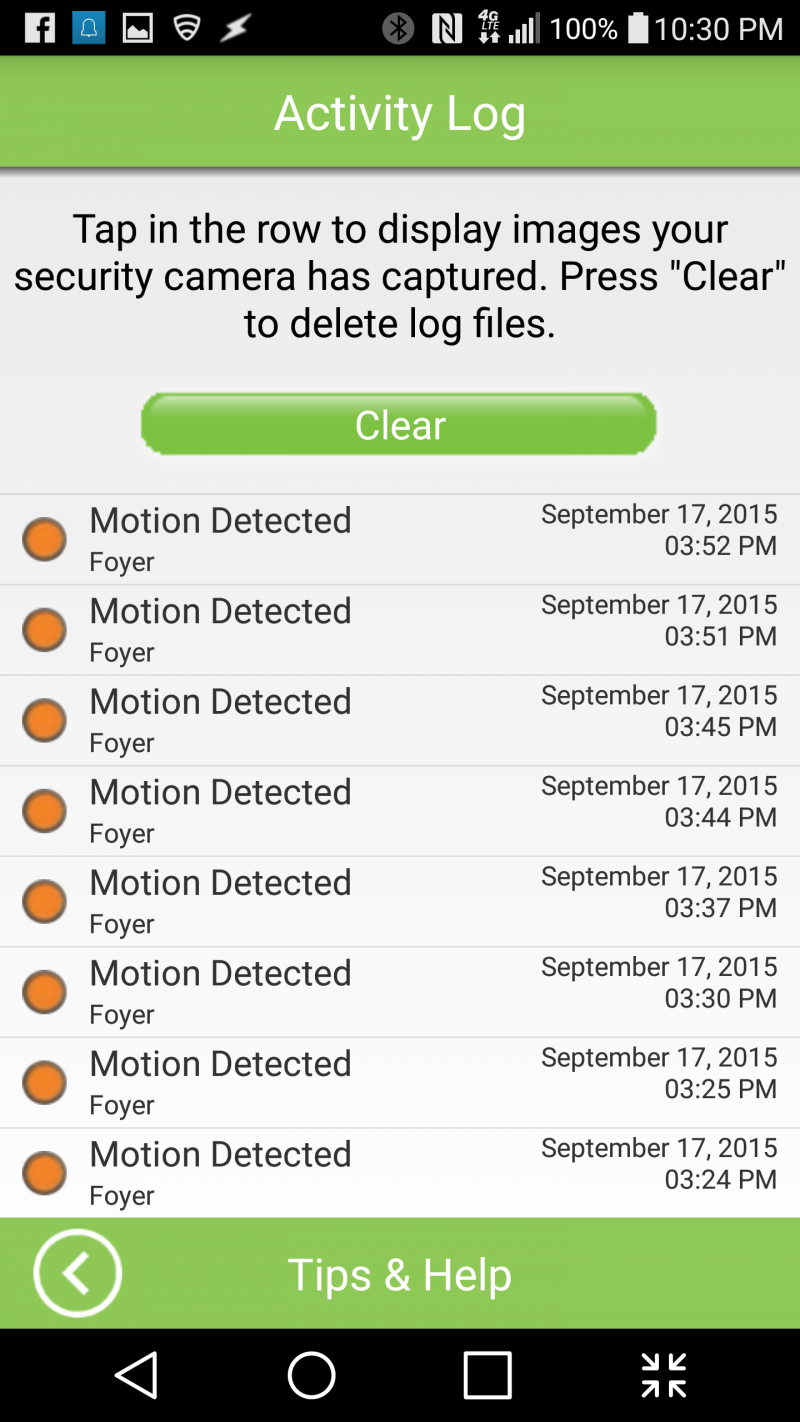
Task: View images for the 03:51 PM Foyer event
Action: pyautogui.click(x=400, y=629)
